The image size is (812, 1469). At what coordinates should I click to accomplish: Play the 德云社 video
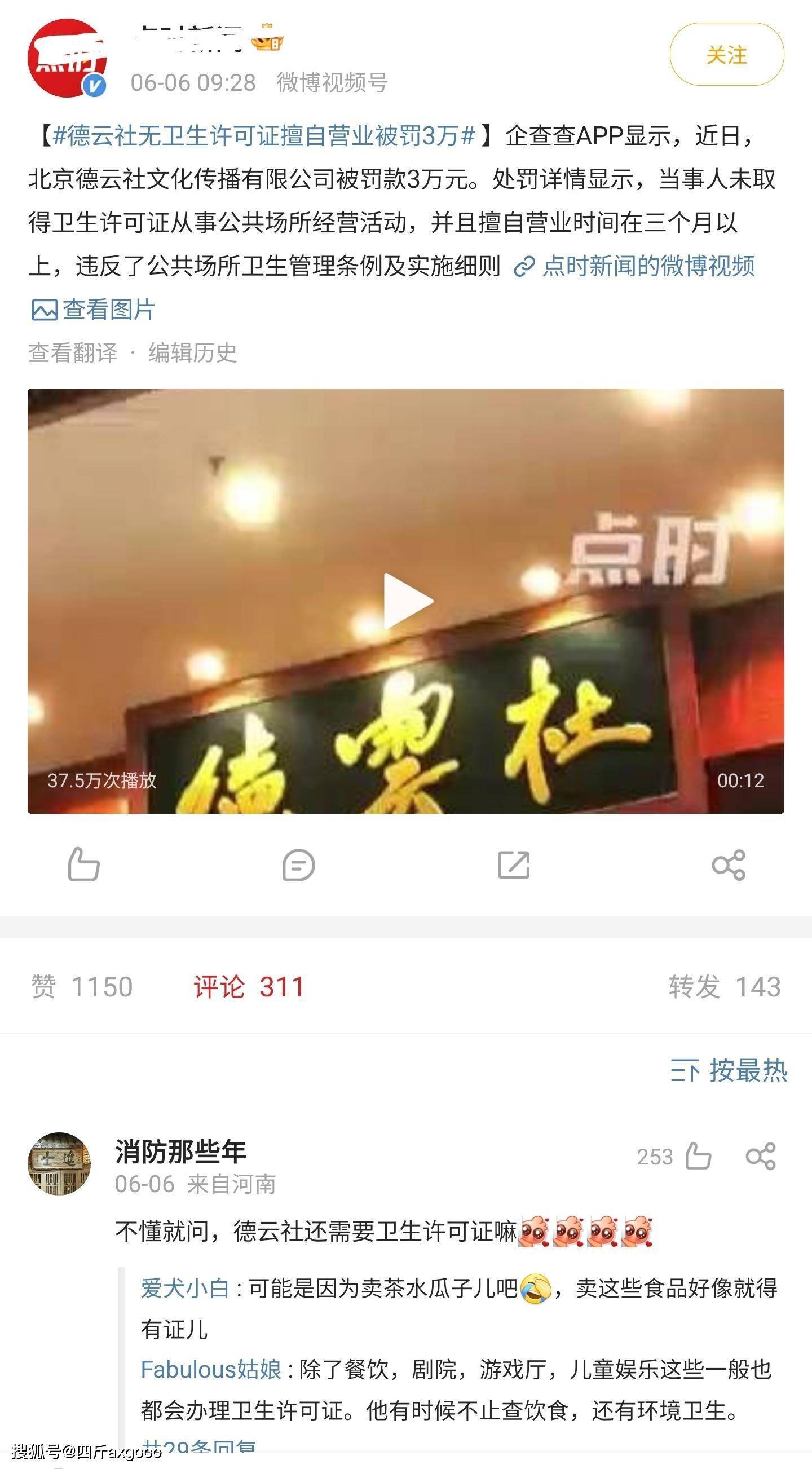click(x=406, y=601)
